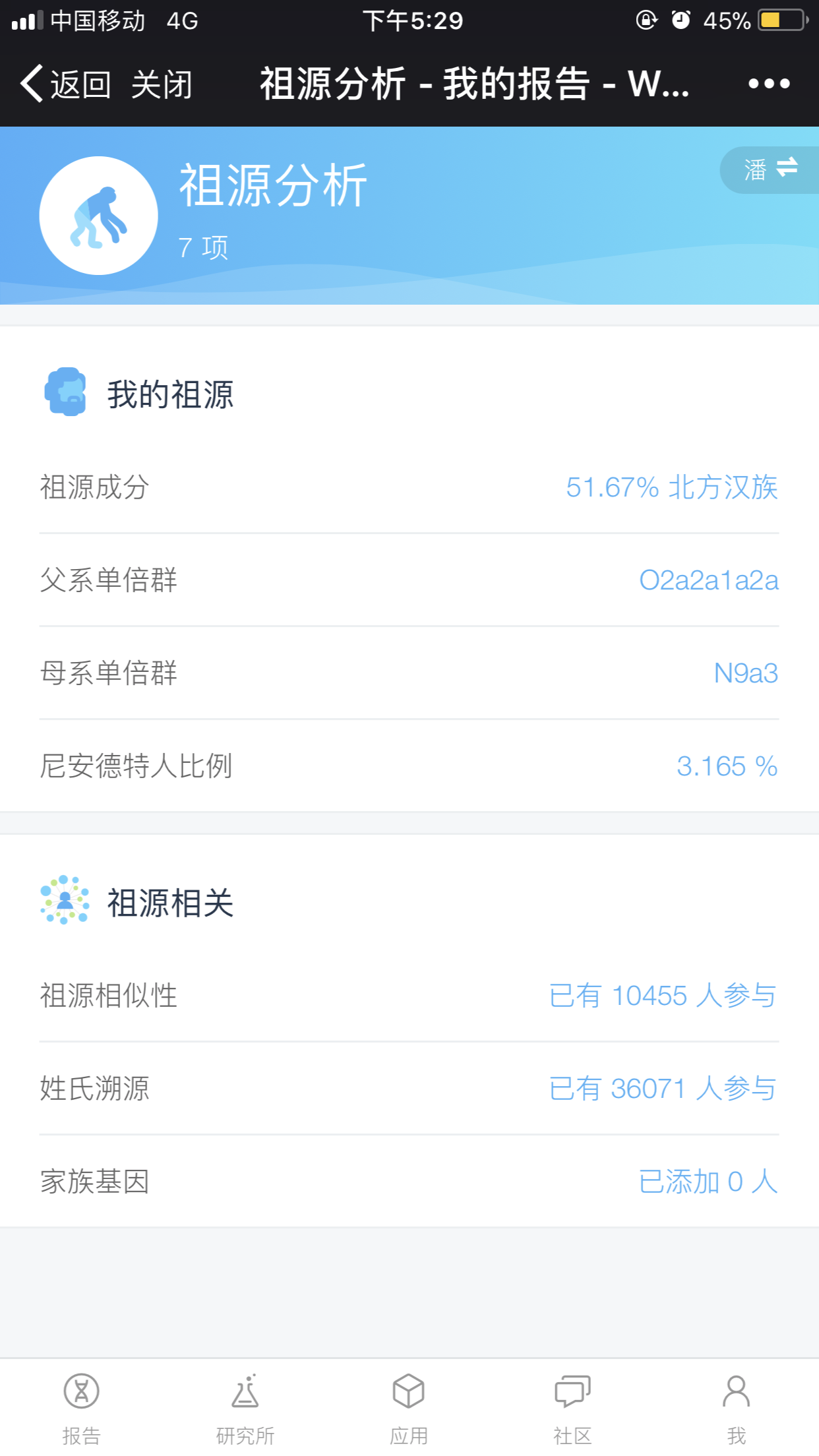
Task: Tap the 返回 back arrow
Action: 65,84
